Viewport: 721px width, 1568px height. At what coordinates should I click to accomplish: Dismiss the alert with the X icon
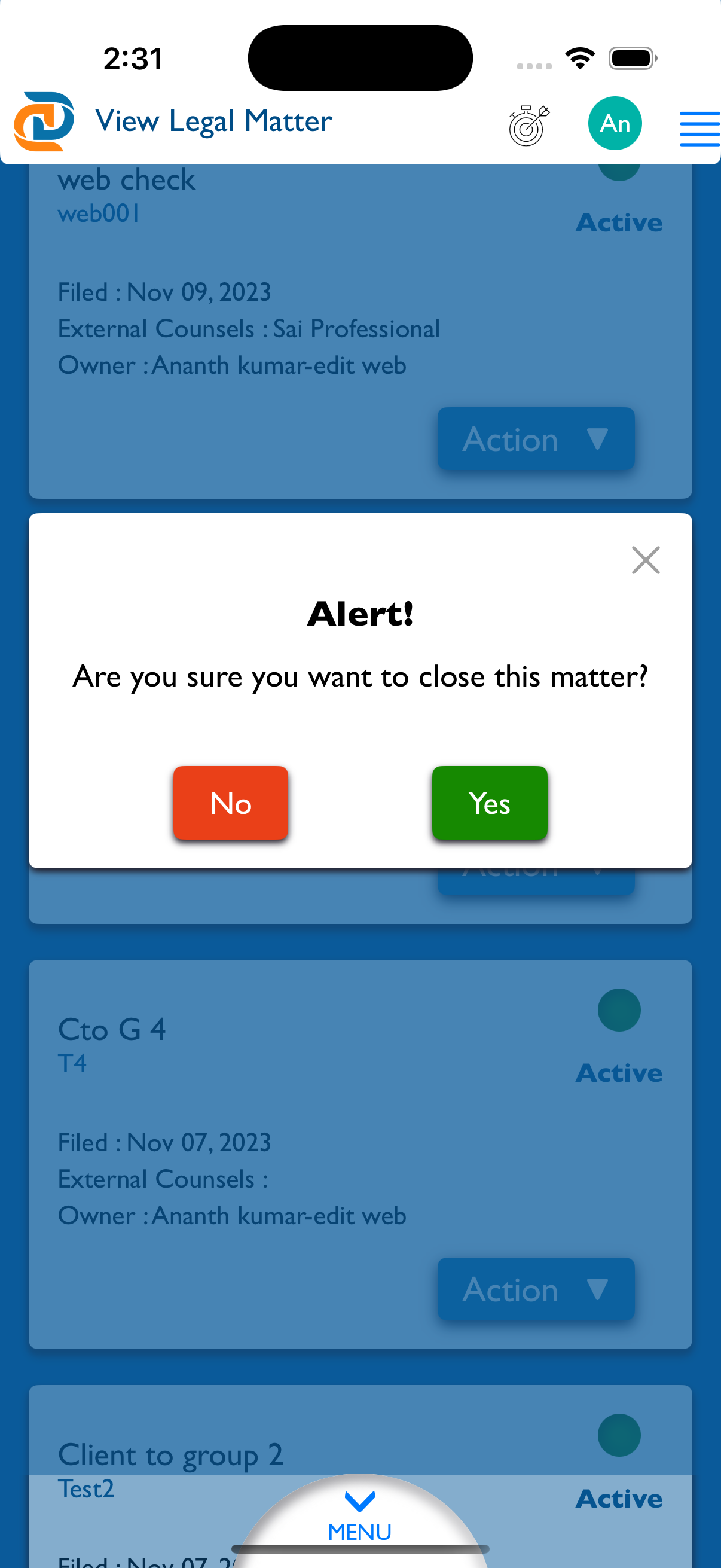[646, 560]
